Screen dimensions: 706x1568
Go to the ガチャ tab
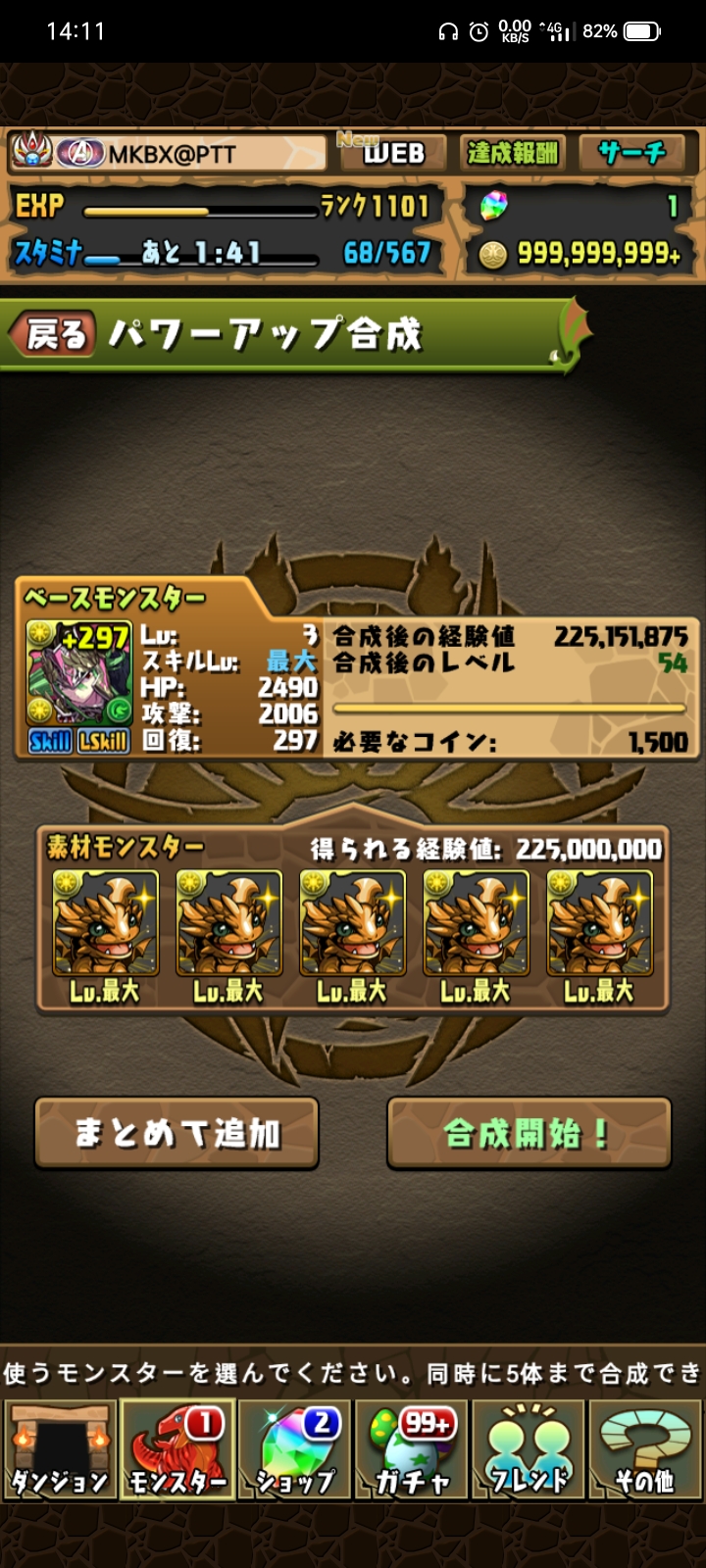412,1450
